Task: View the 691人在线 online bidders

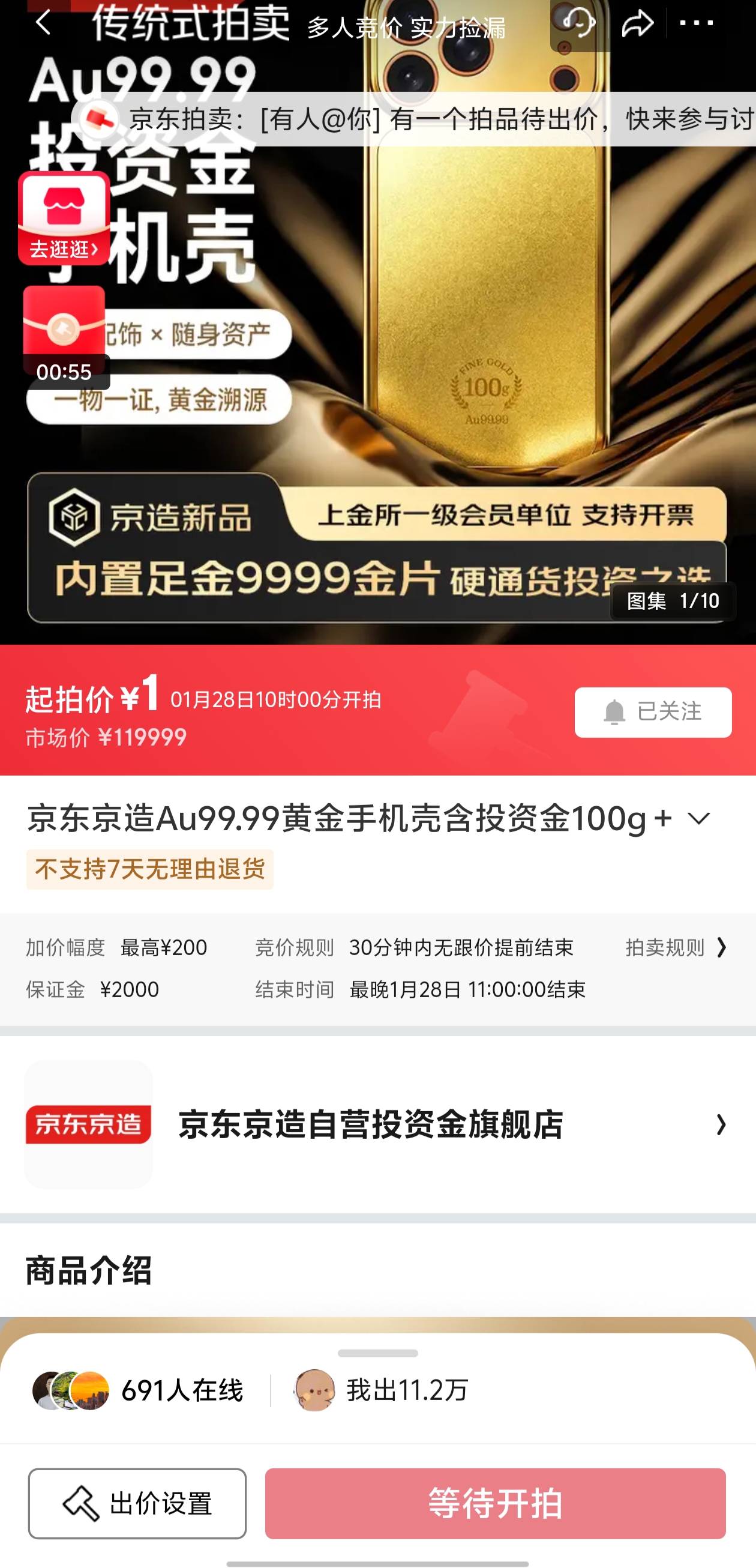Action: click(x=138, y=1391)
